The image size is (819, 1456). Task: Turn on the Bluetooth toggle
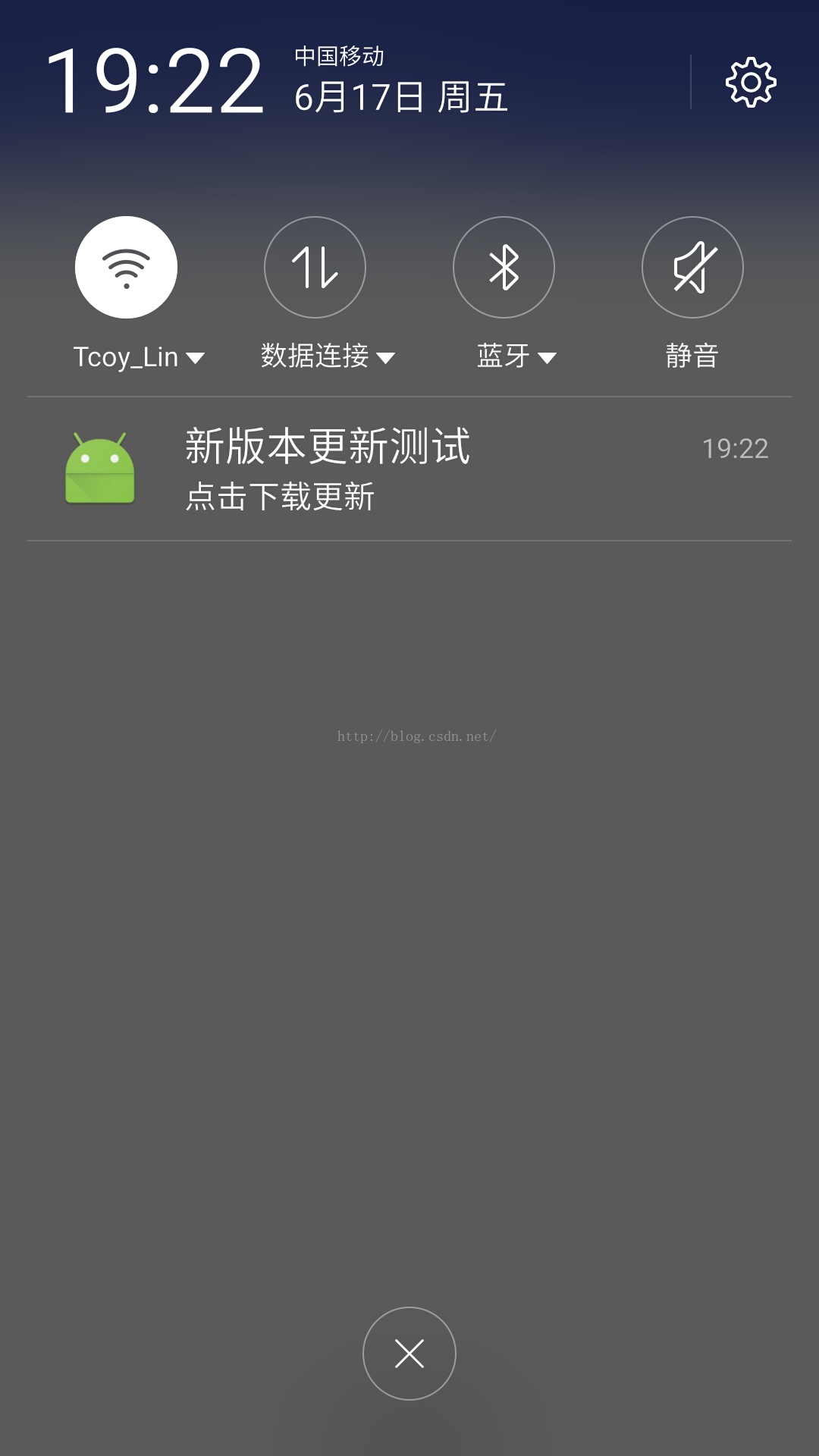pos(504,267)
